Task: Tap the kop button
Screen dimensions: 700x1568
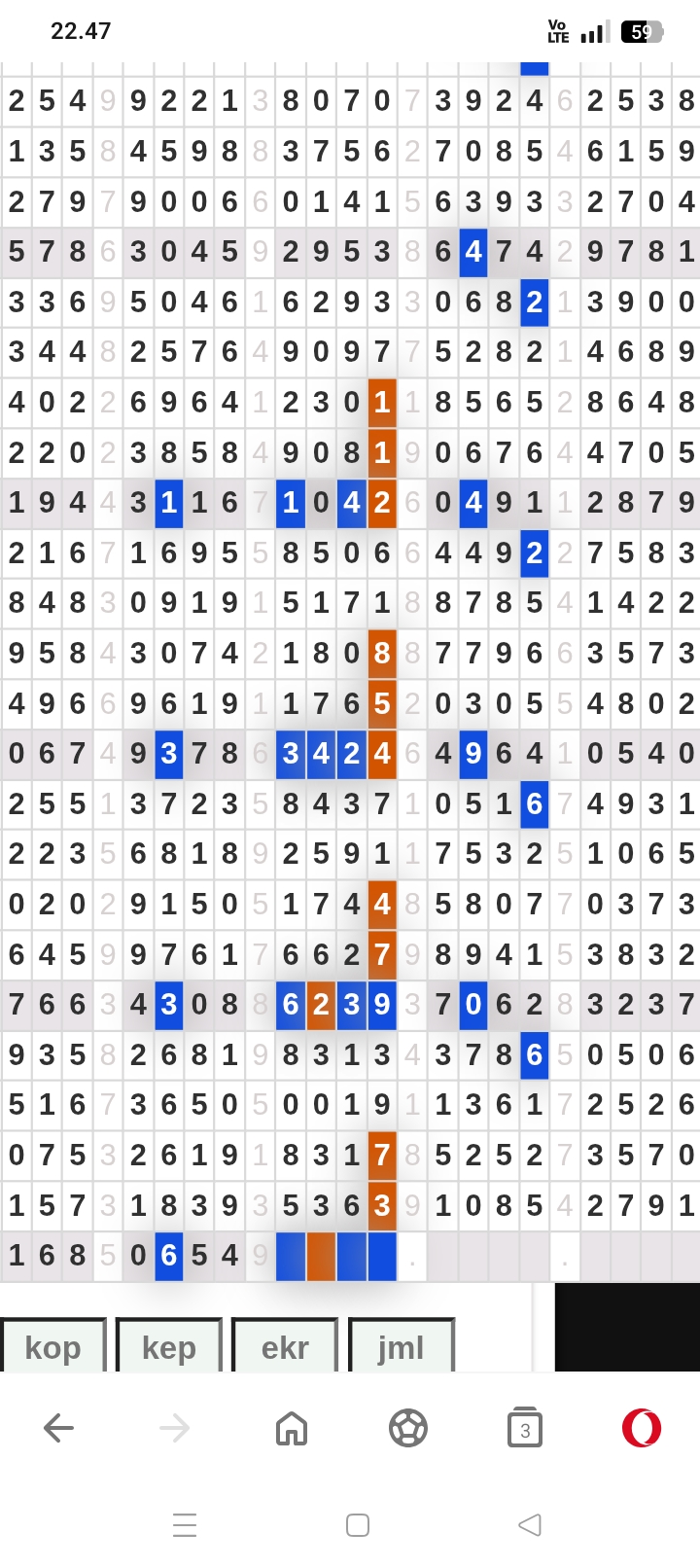Action: tap(53, 1346)
